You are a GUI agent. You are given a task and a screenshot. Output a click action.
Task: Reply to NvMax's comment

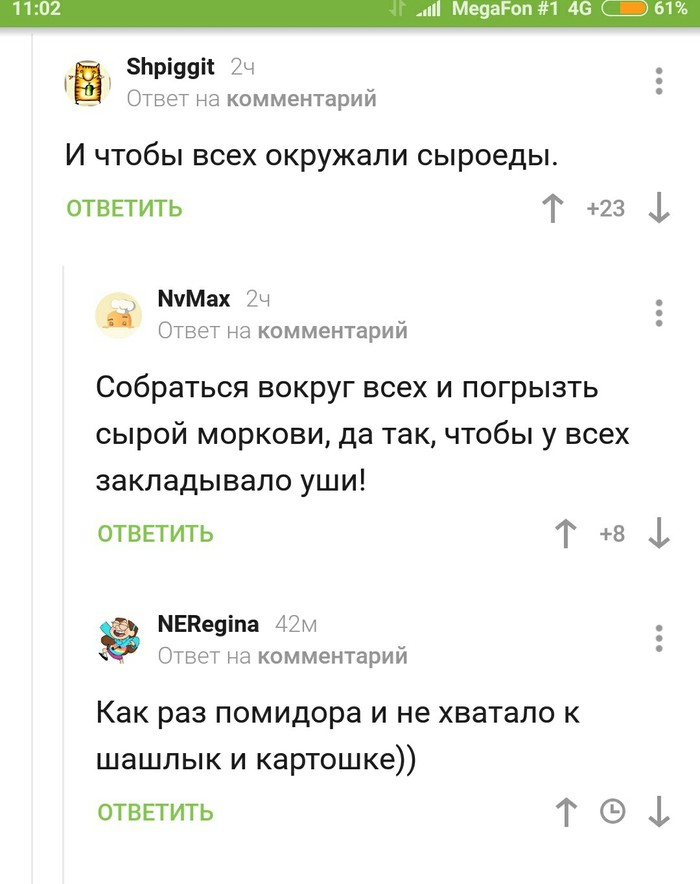155,533
